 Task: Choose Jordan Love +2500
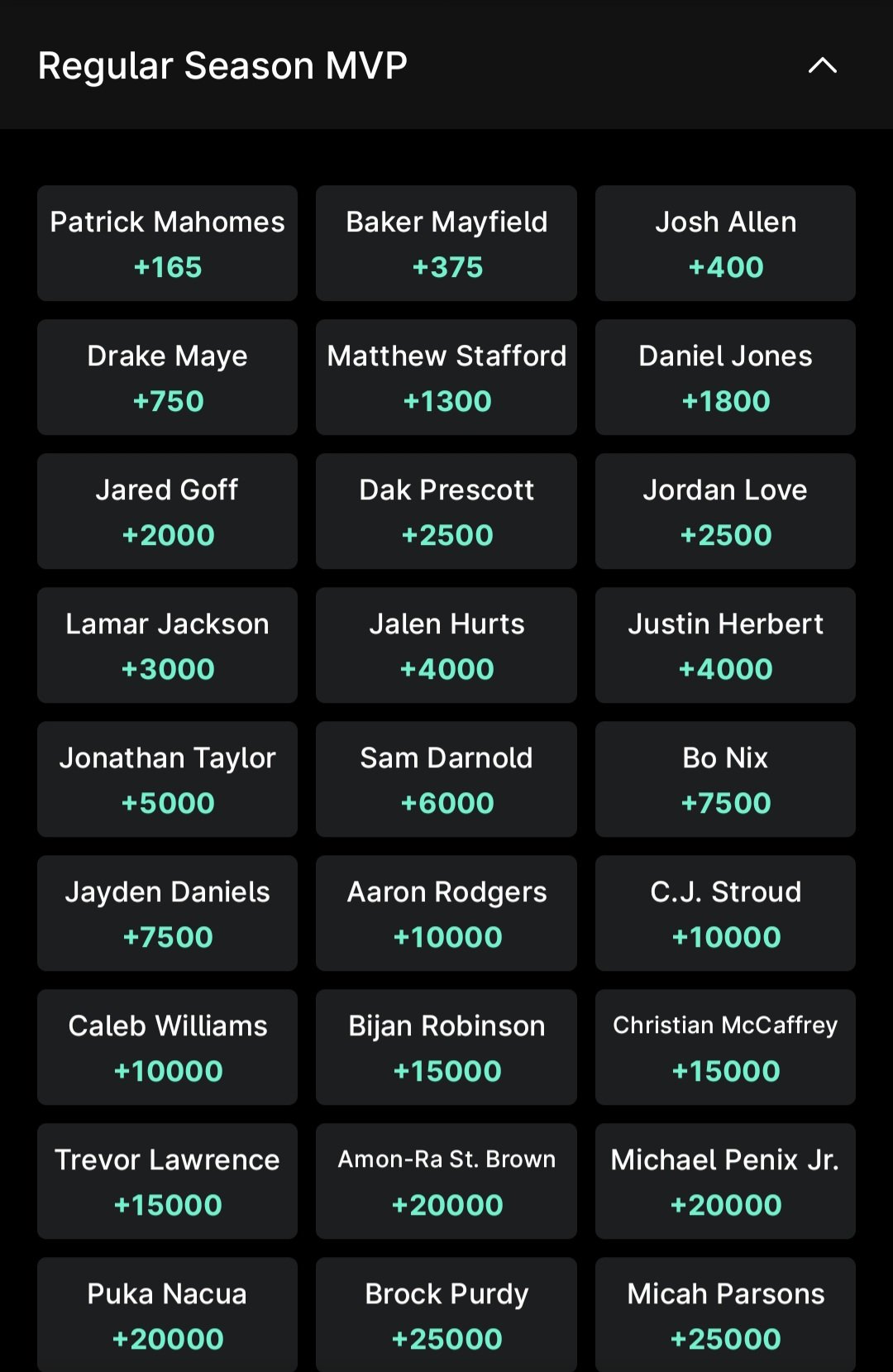pos(725,511)
